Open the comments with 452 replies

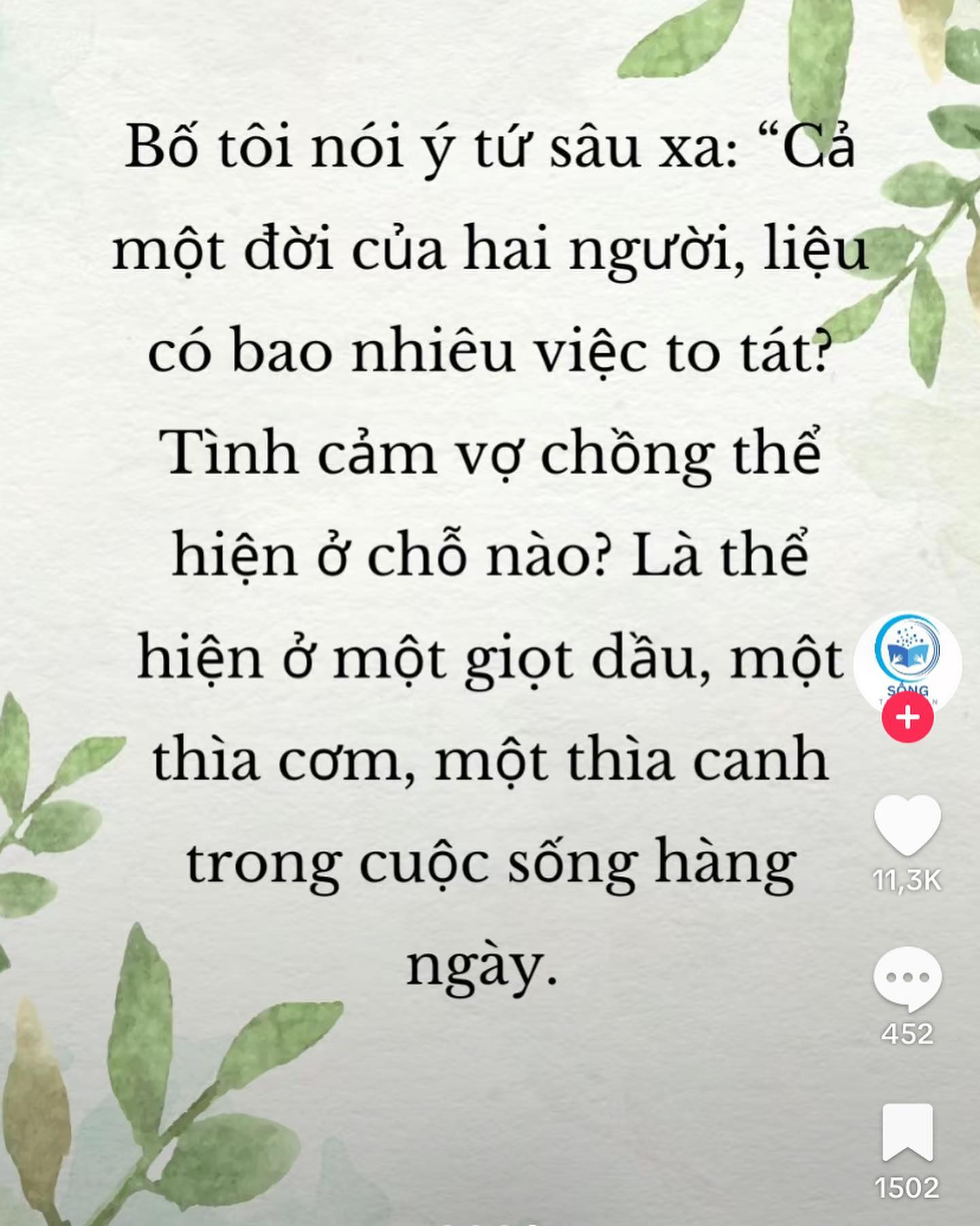[x=907, y=979]
